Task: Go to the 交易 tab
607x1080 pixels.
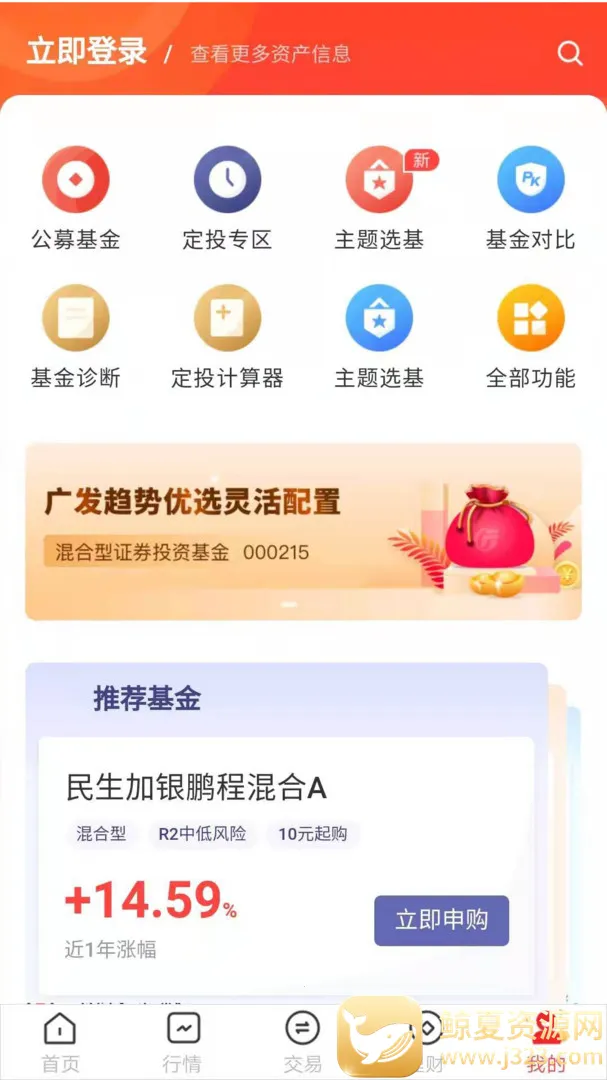Action: tap(302, 1041)
